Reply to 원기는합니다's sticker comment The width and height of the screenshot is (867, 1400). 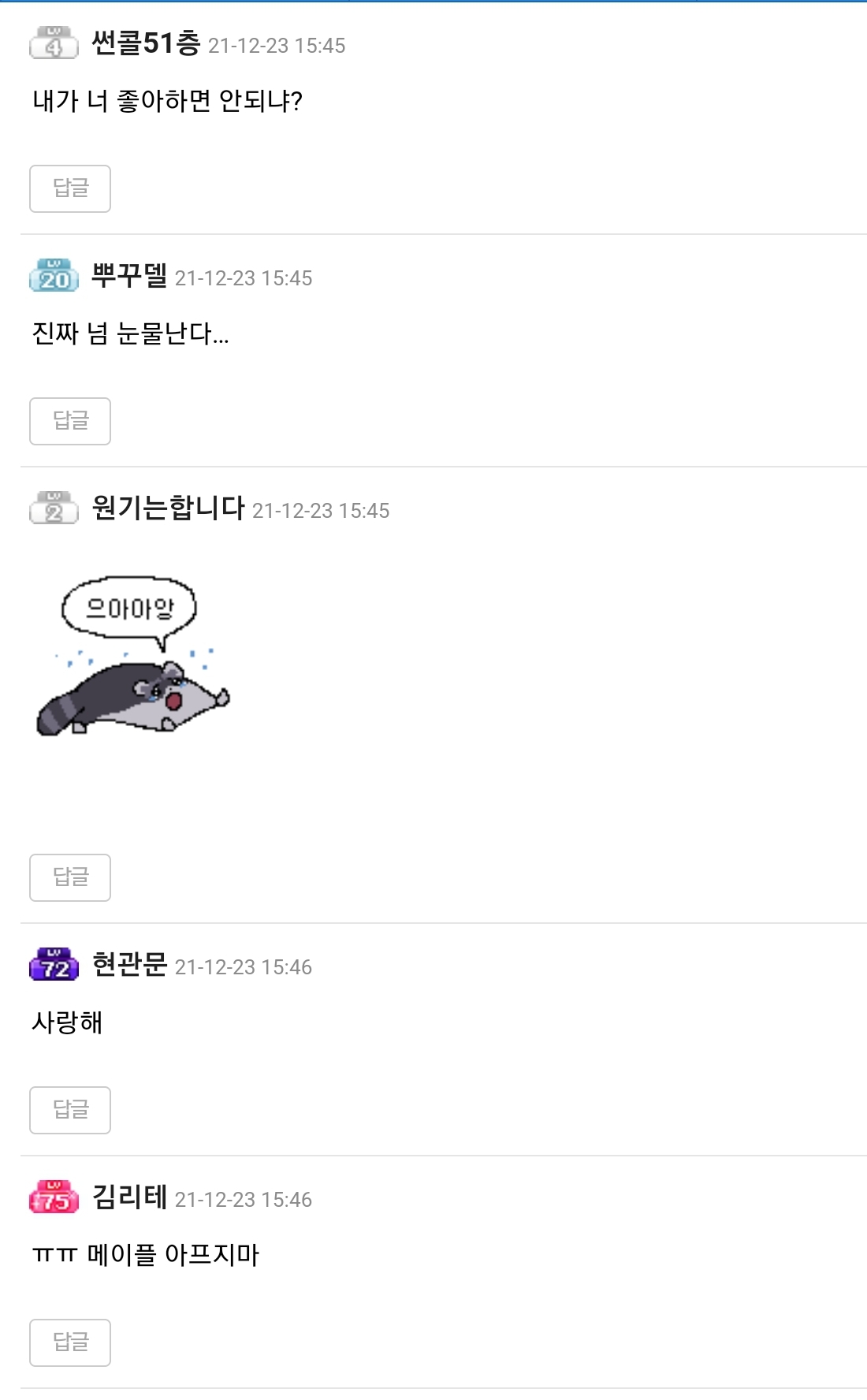(70, 877)
